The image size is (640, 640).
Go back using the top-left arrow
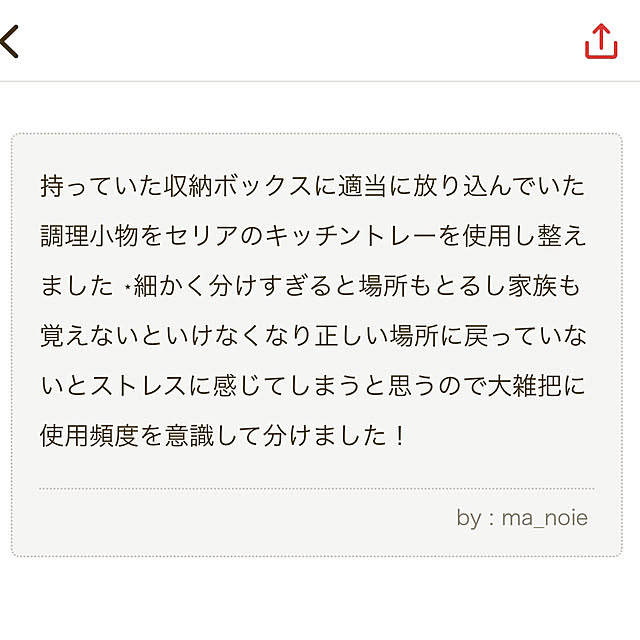[10, 41]
